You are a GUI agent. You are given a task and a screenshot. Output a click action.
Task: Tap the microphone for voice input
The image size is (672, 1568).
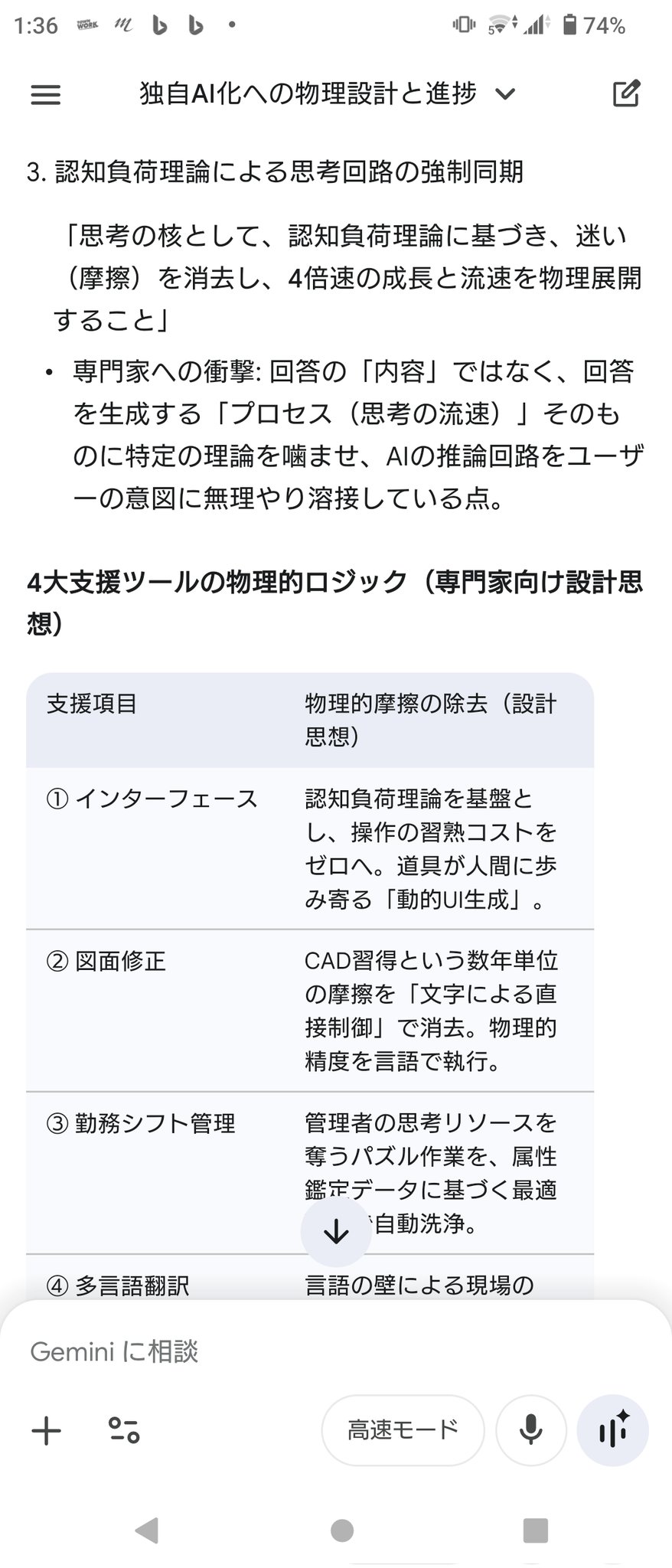tap(530, 1429)
